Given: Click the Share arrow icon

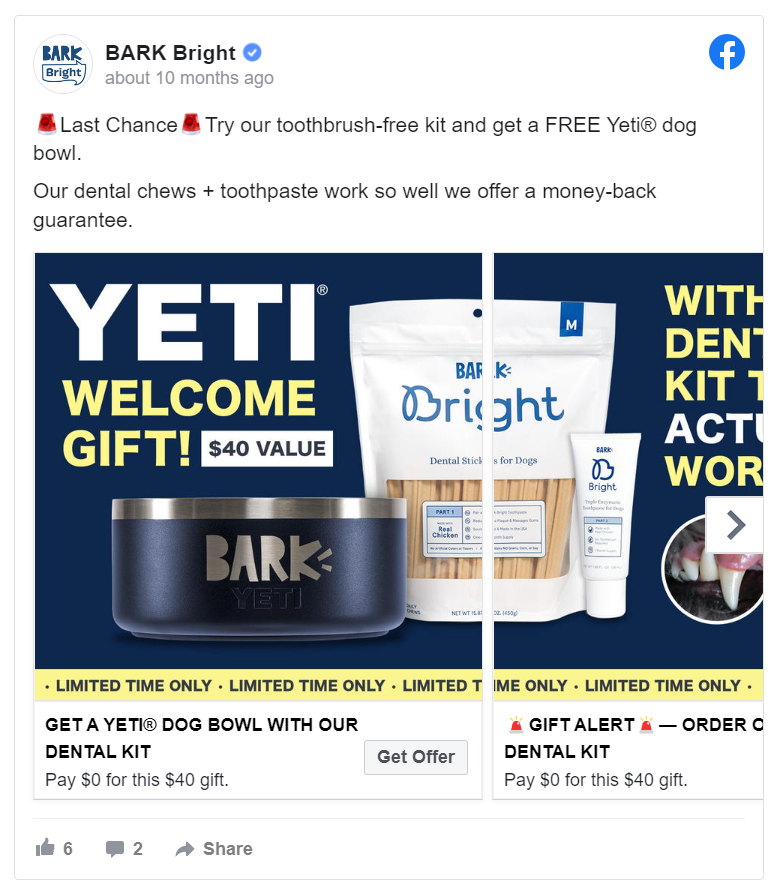Looking at the screenshot, I should point(186,847).
